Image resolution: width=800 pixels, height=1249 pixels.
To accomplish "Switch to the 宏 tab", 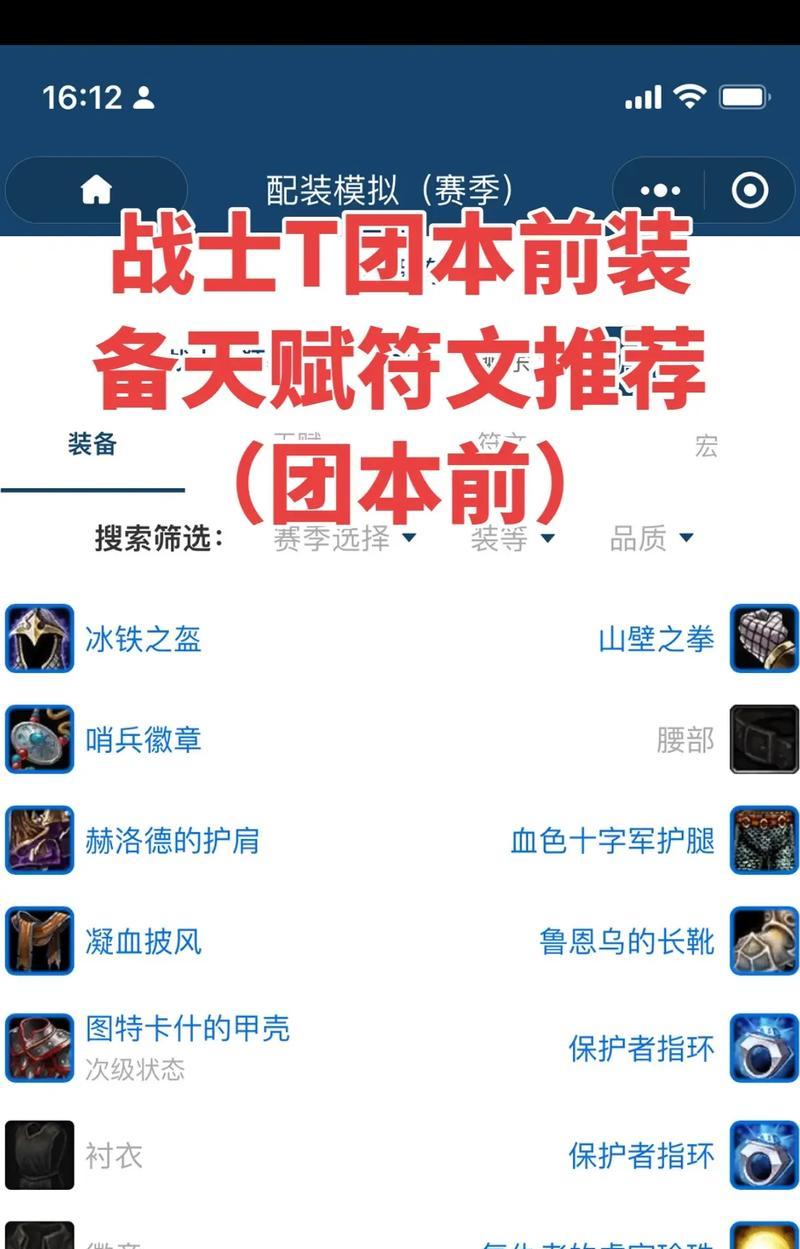I will [x=706, y=446].
